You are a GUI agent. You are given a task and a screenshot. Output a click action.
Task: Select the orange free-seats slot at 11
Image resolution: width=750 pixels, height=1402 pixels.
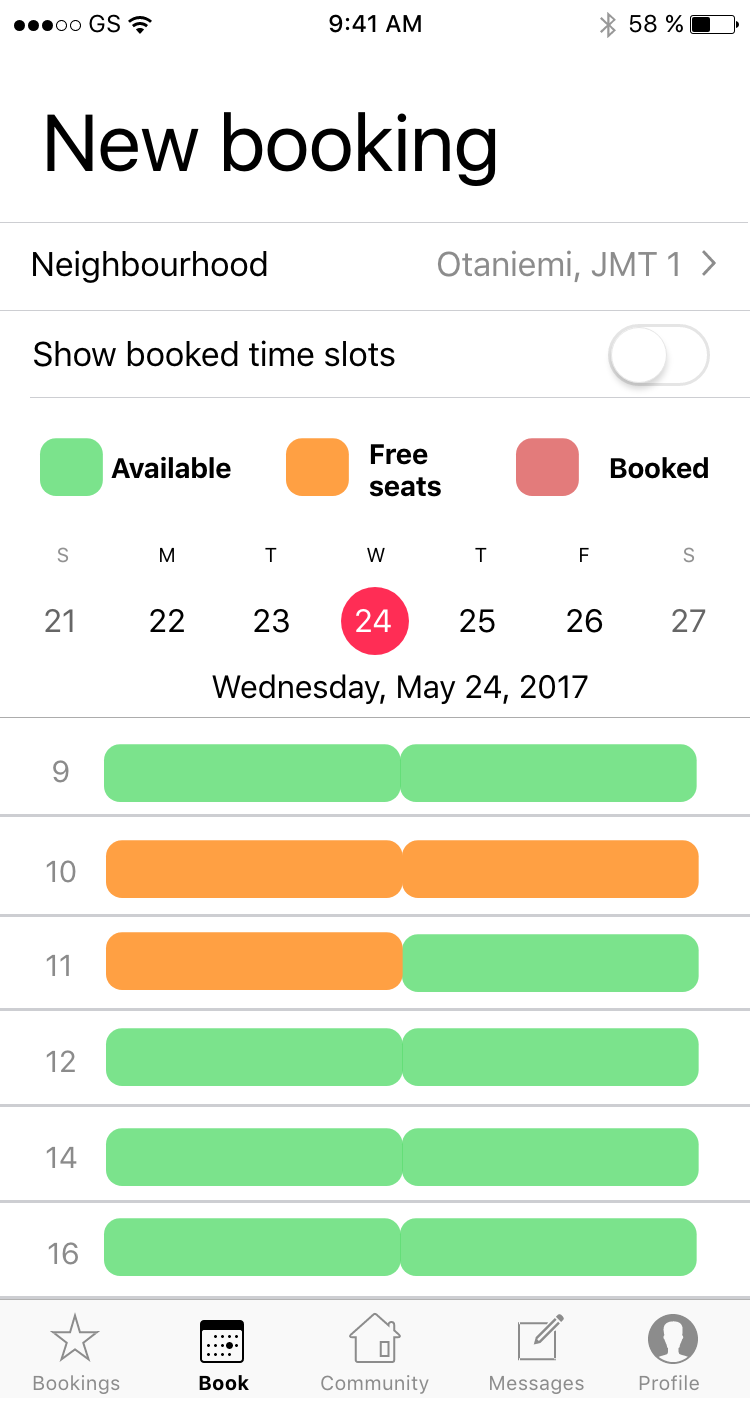pos(254,961)
